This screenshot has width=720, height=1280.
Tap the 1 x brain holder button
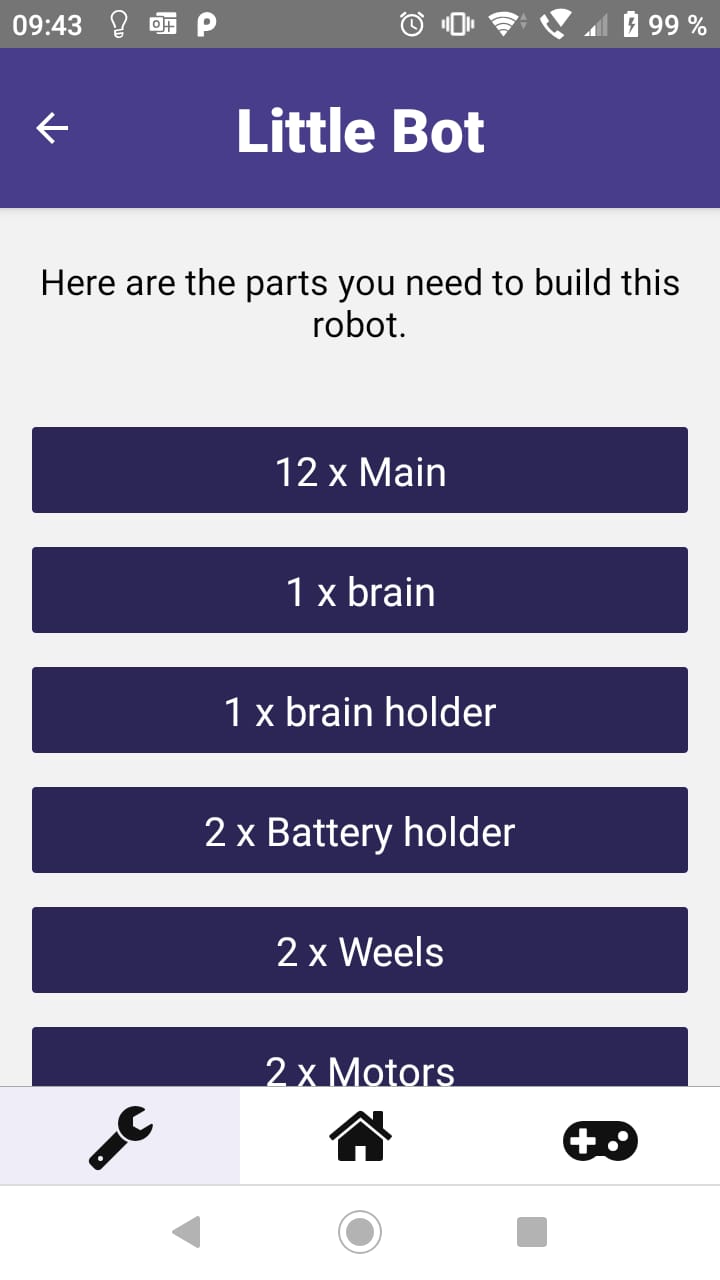(360, 710)
